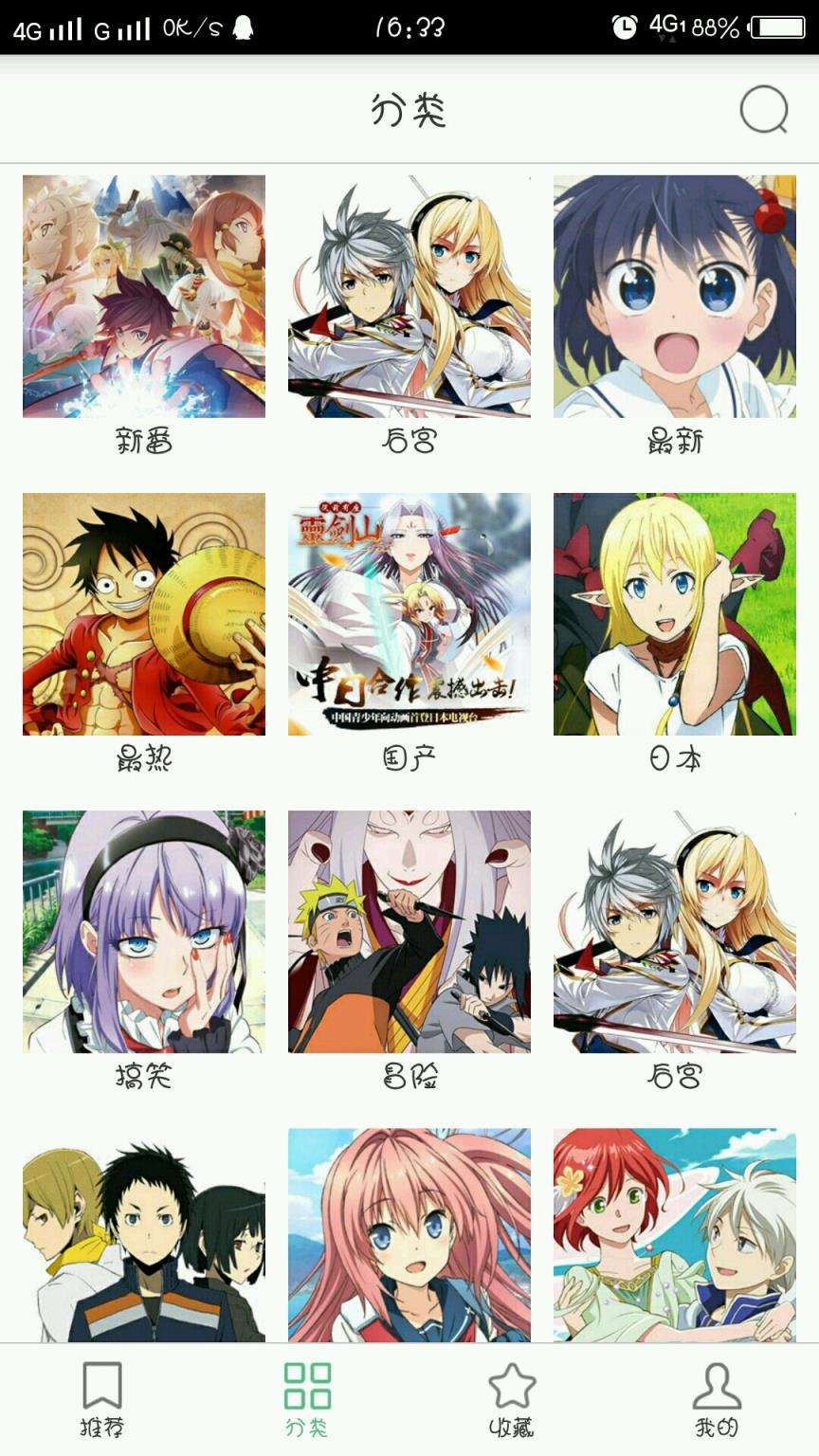This screenshot has height=1456, width=819.
Task: Open the 我的 profile tab
Action: tap(716, 1412)
